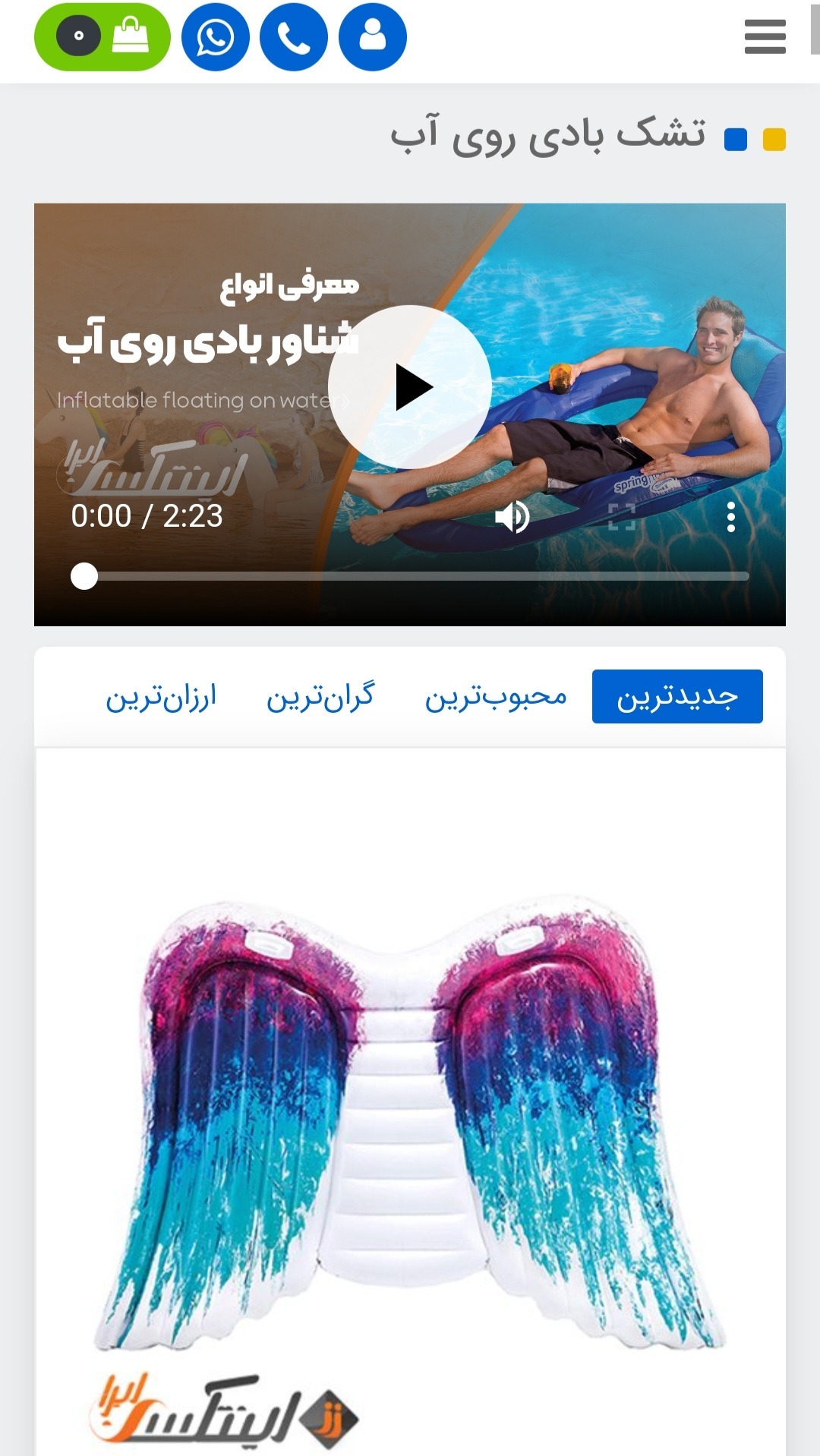The width and height of the screenshot is (820, 1456).
Task: Mute the video sound
Action: [x=512, y=517]
